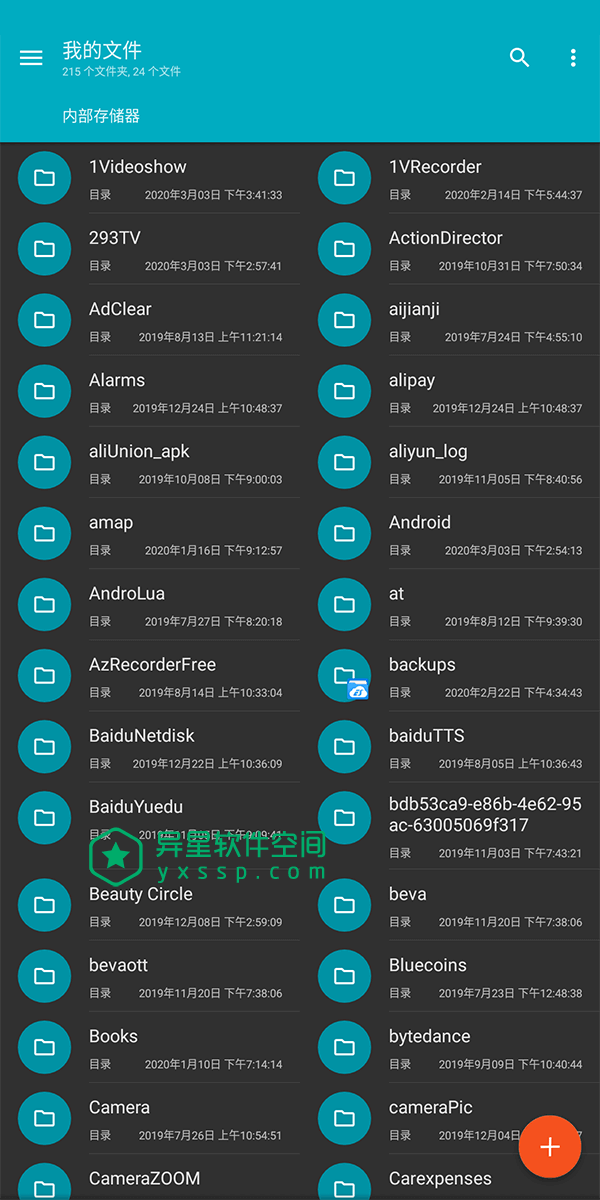Screen dimensions: 600x1200
Task: Open the 293TV folder
Action: pos(115,239)
